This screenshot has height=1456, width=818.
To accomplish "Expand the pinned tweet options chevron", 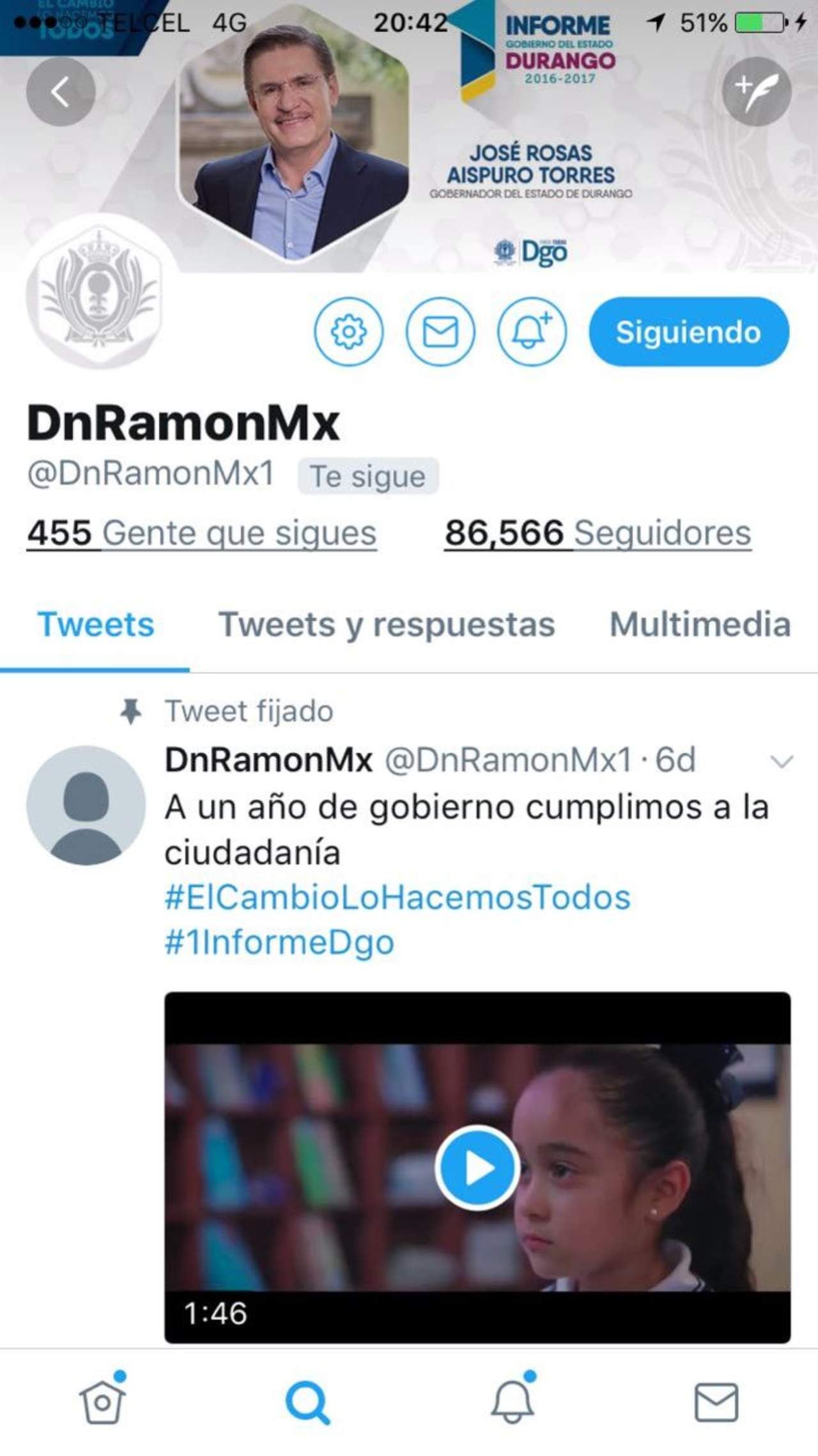I will click(782, 761).
